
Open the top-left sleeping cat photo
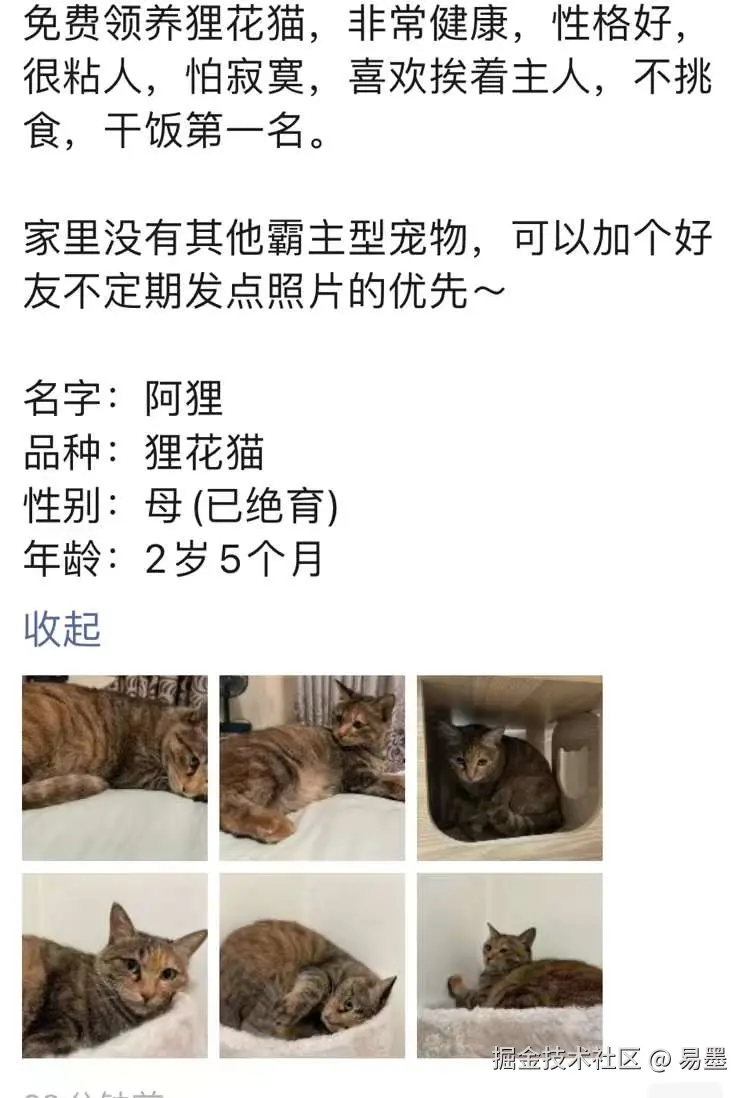(113, 766)
